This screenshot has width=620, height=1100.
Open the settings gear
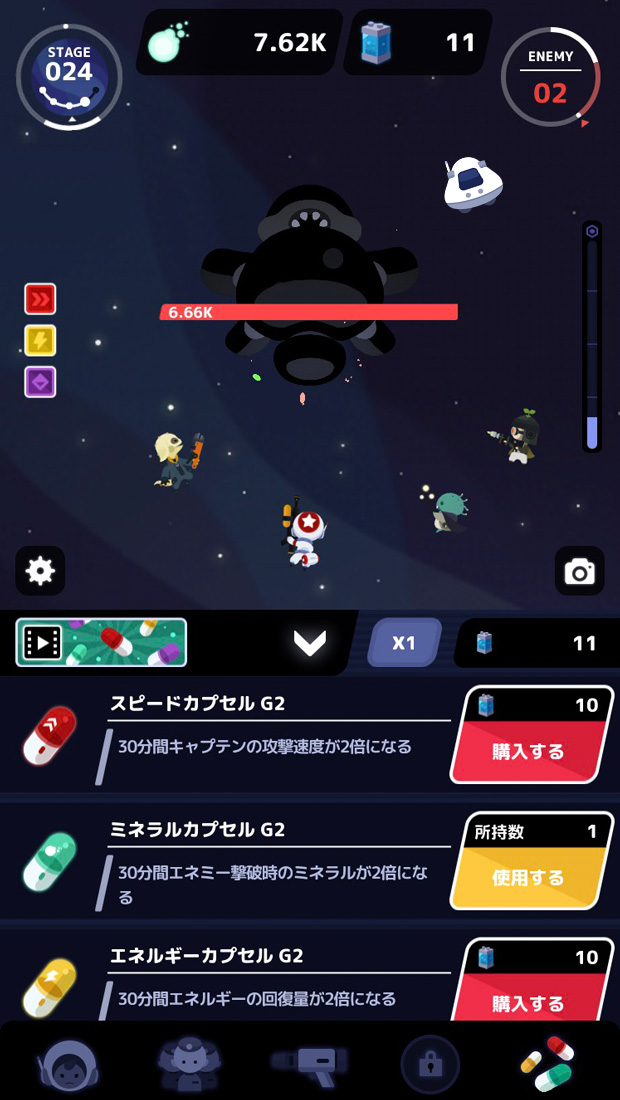pyautogui.click(x=40, y=571)
